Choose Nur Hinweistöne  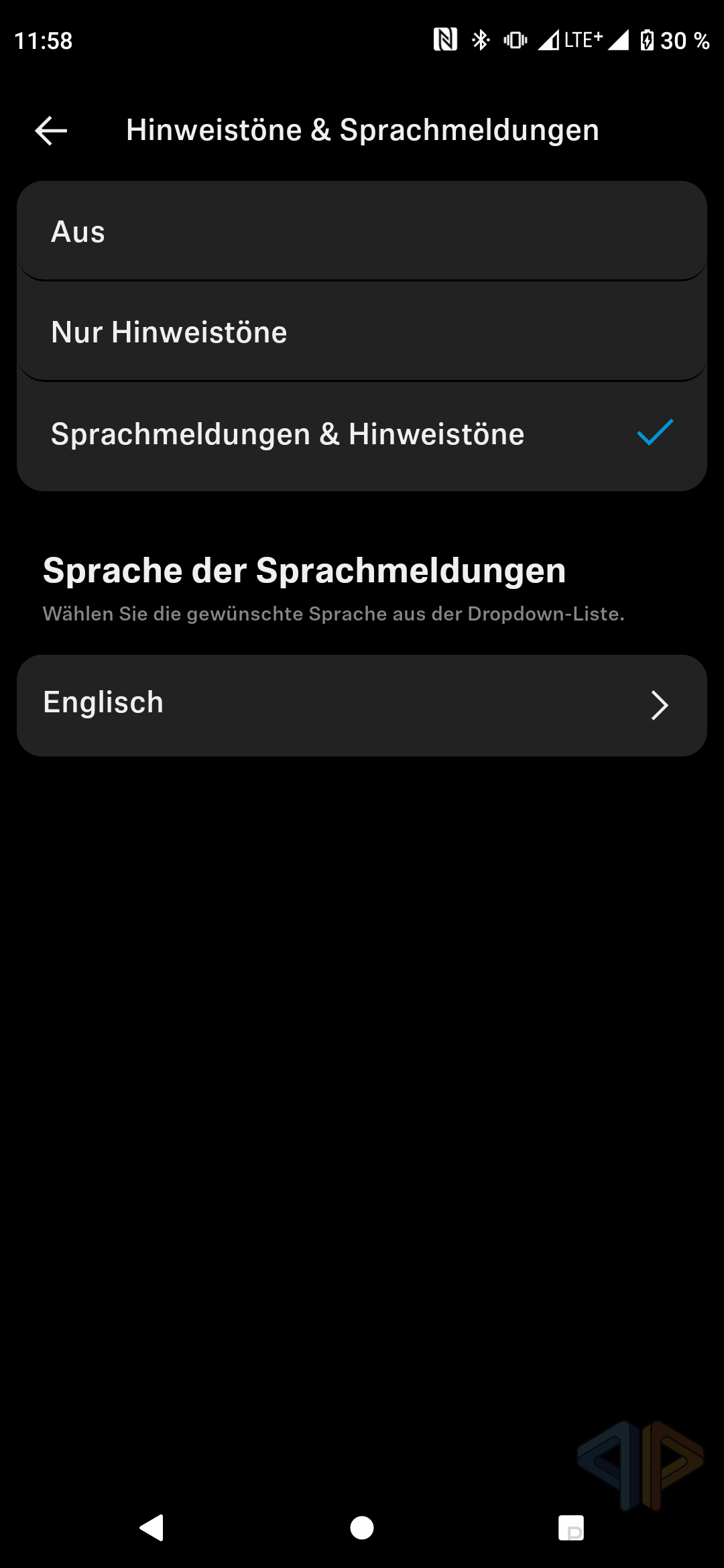pos(362,332)
